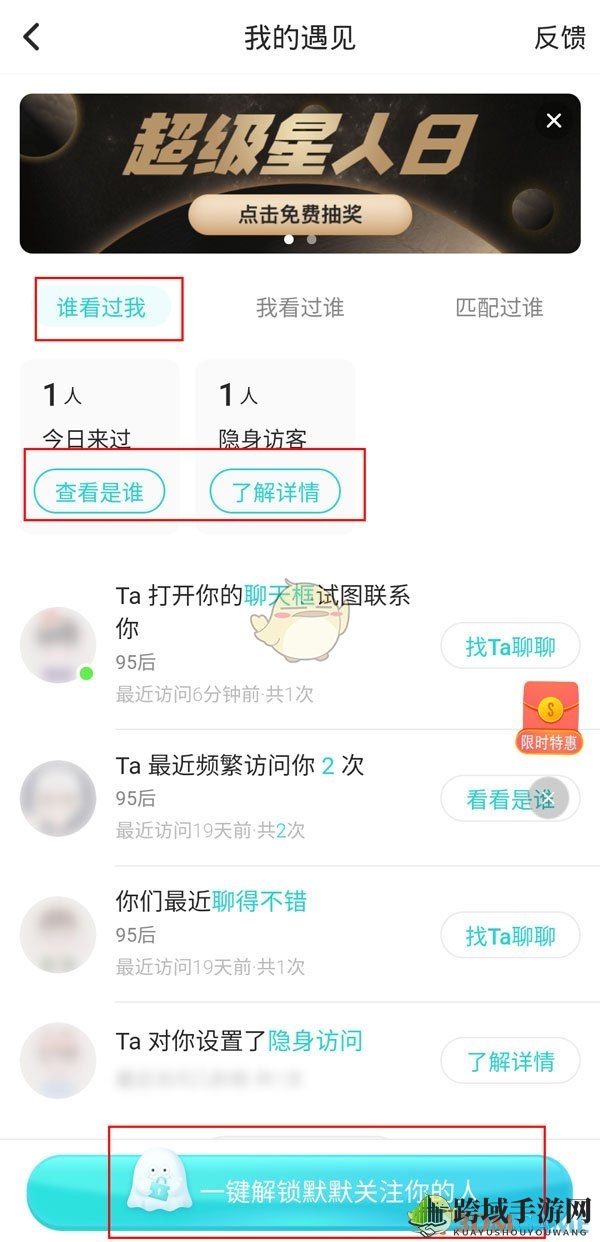Select the 谁看过我 tab
The image size is (600, 1242).
(101, 307)
